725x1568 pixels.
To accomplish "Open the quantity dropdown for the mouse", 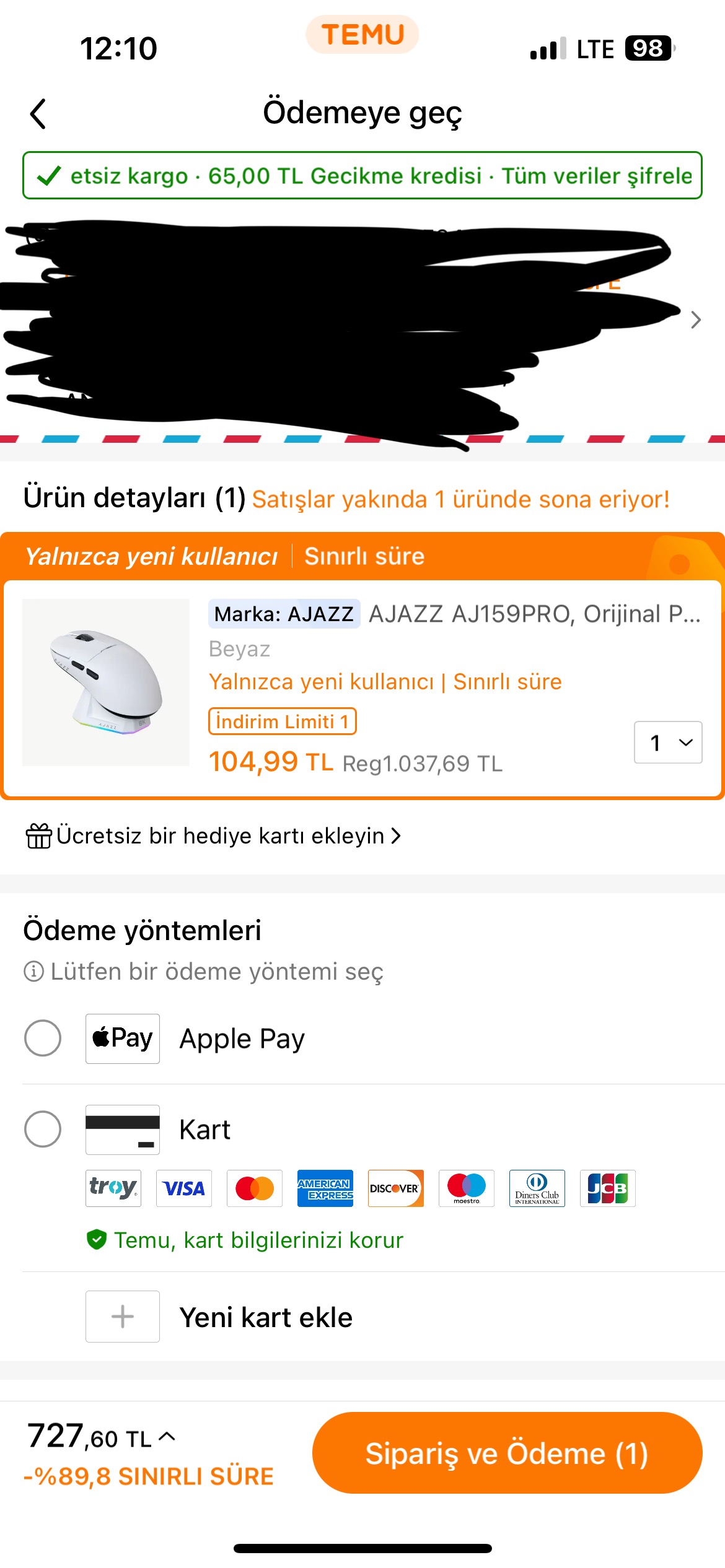I will point(667,742).
